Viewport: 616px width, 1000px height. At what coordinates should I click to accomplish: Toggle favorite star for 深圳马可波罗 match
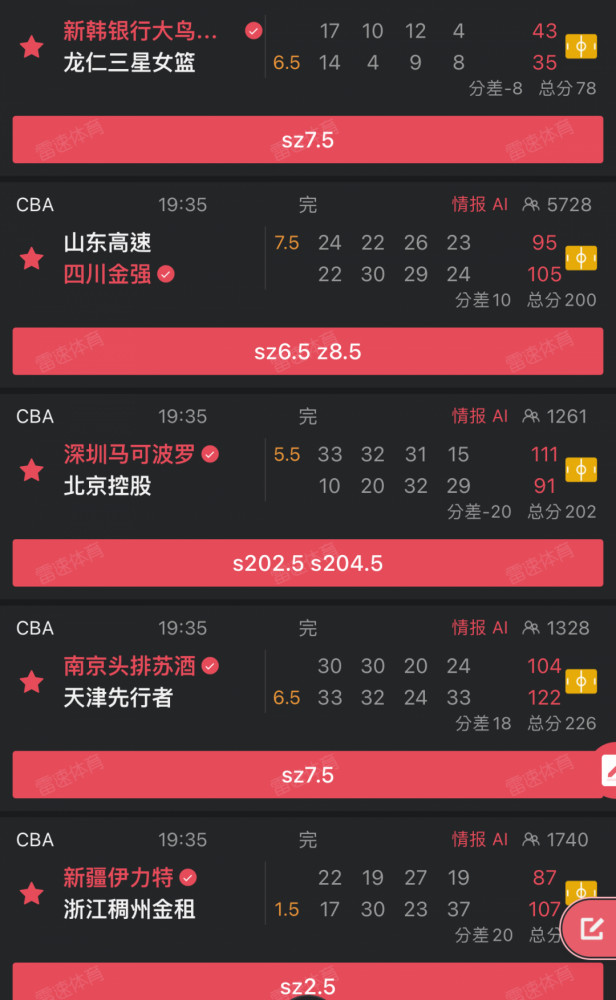point(31,470)
